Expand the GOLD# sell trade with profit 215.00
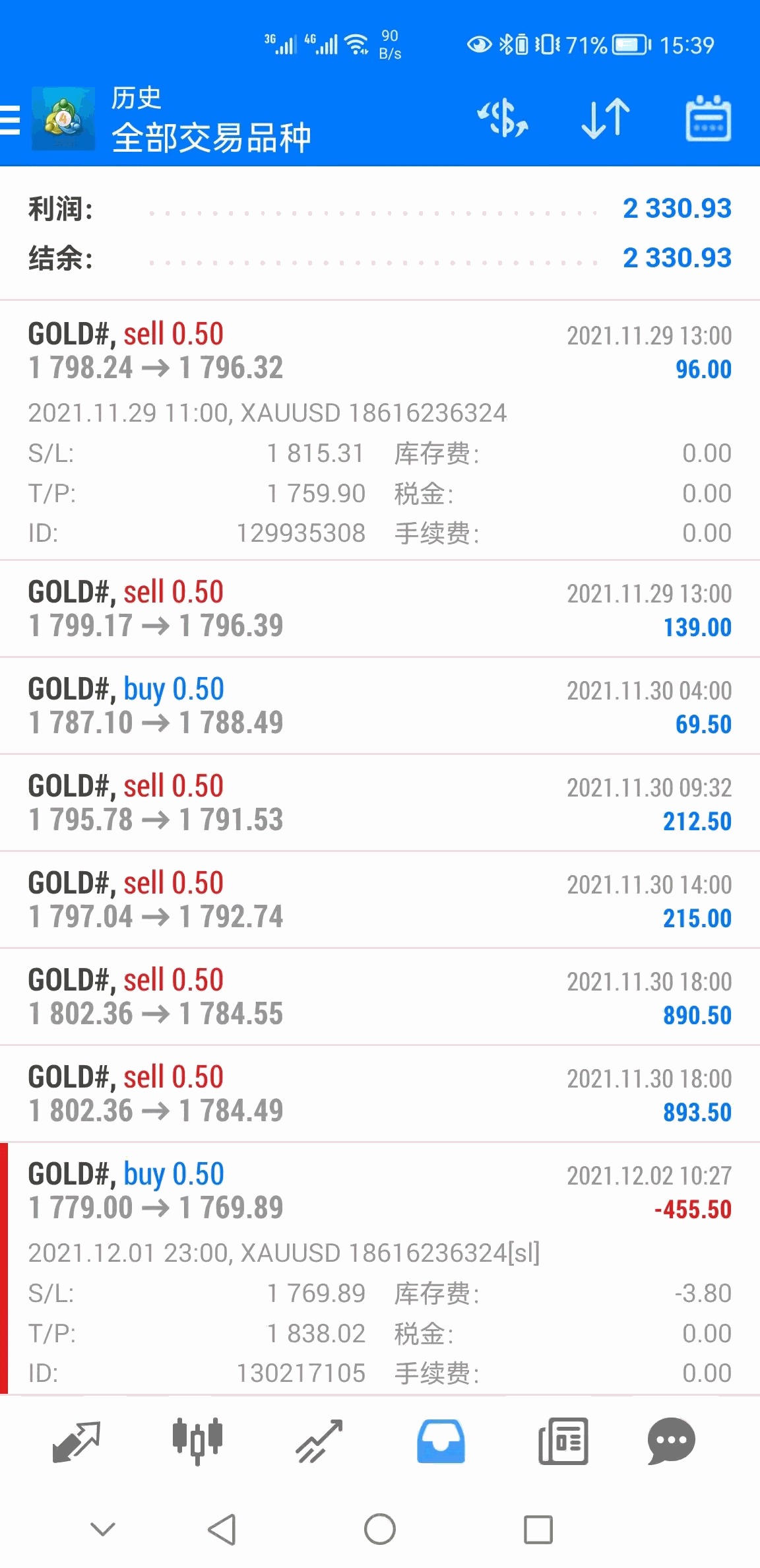This screenshot has height=1568, width=760. coord(379,899)
